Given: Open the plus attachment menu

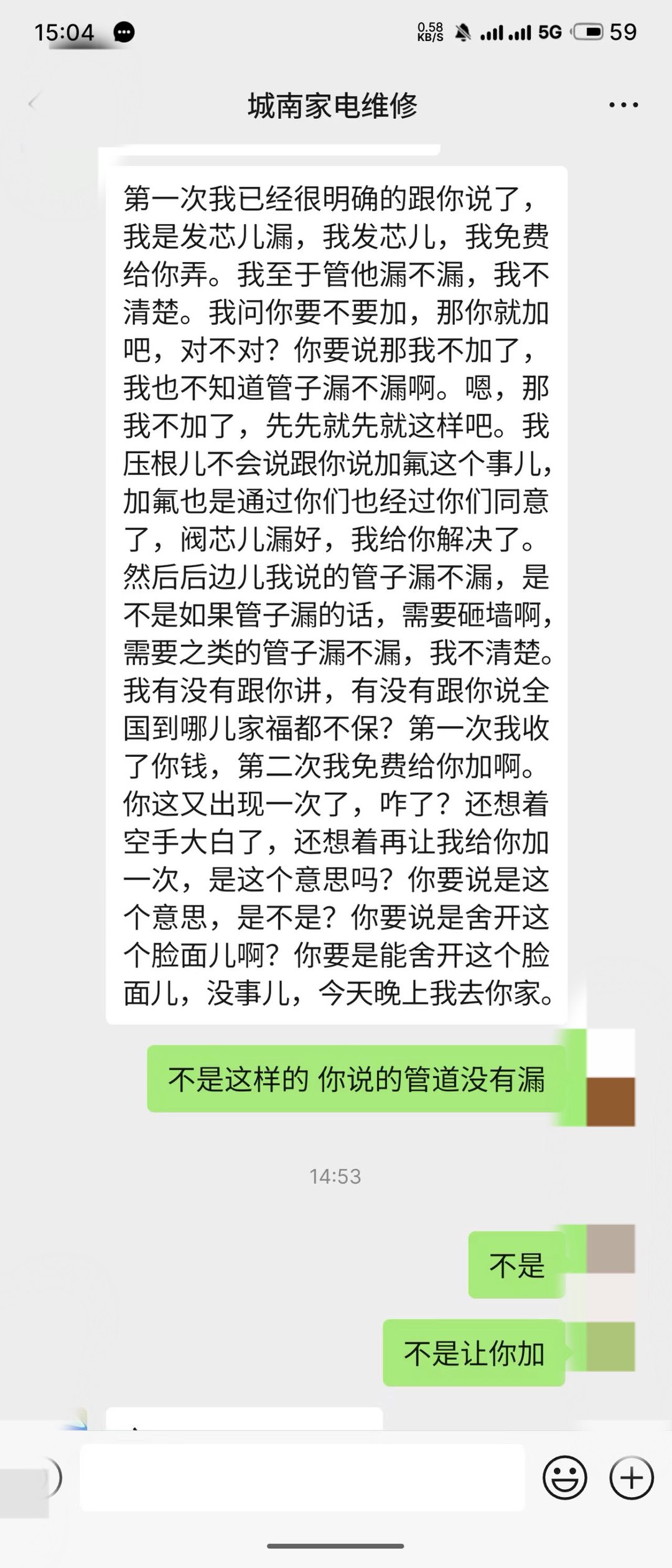Looking at the screenshot, I should pos(631,1477).
